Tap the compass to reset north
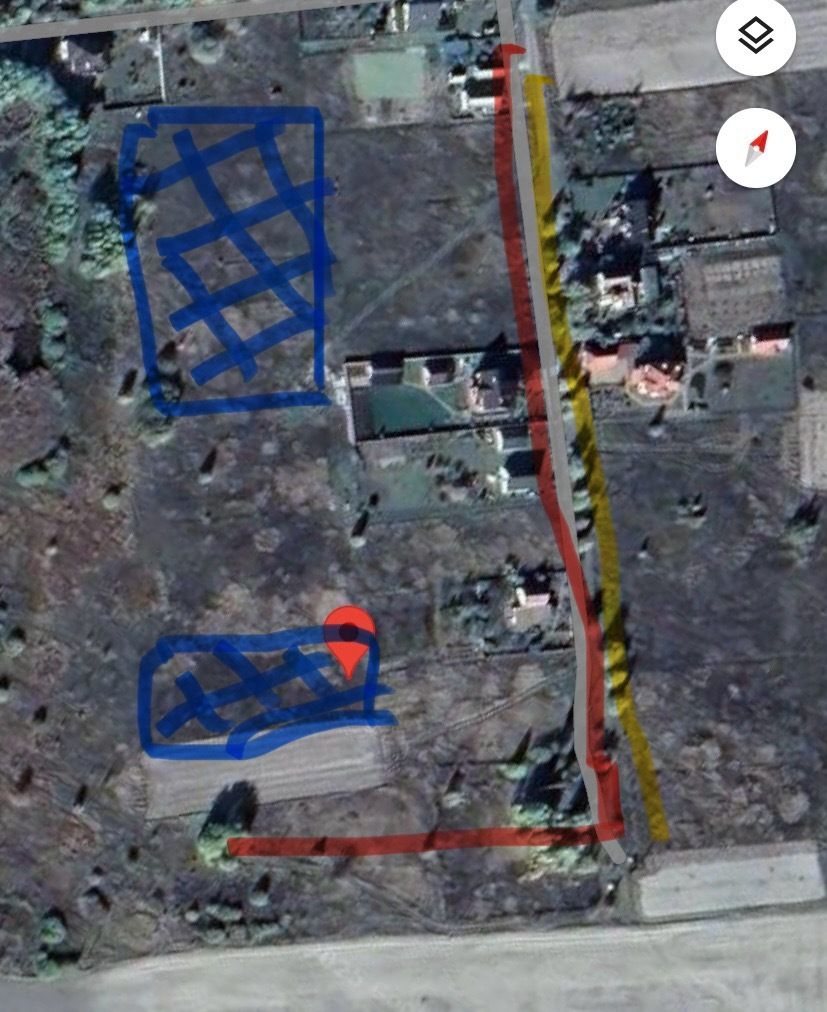The image size is (827, 1012). [756, 149]
